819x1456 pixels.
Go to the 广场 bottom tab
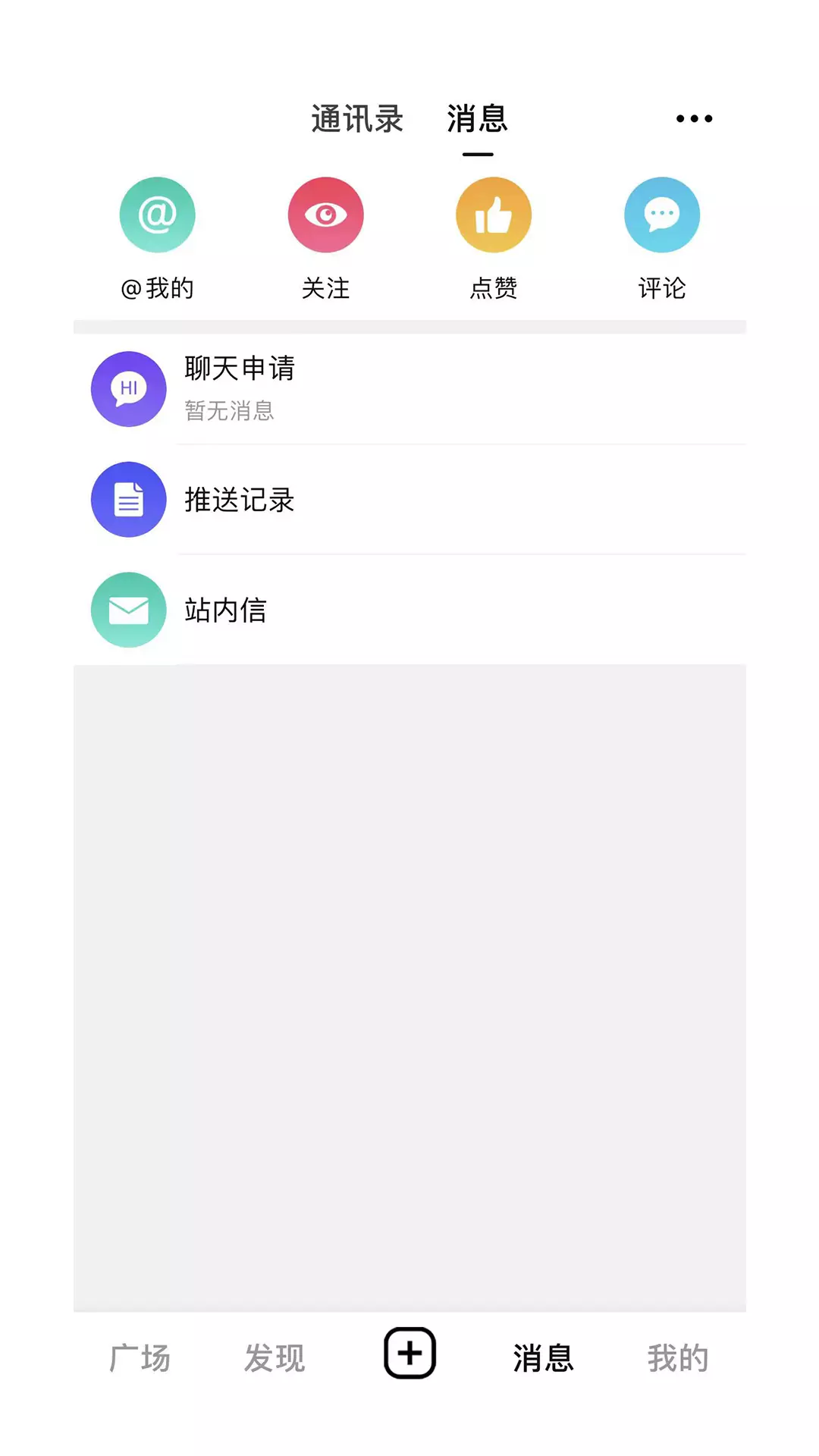pos(140,1358)
